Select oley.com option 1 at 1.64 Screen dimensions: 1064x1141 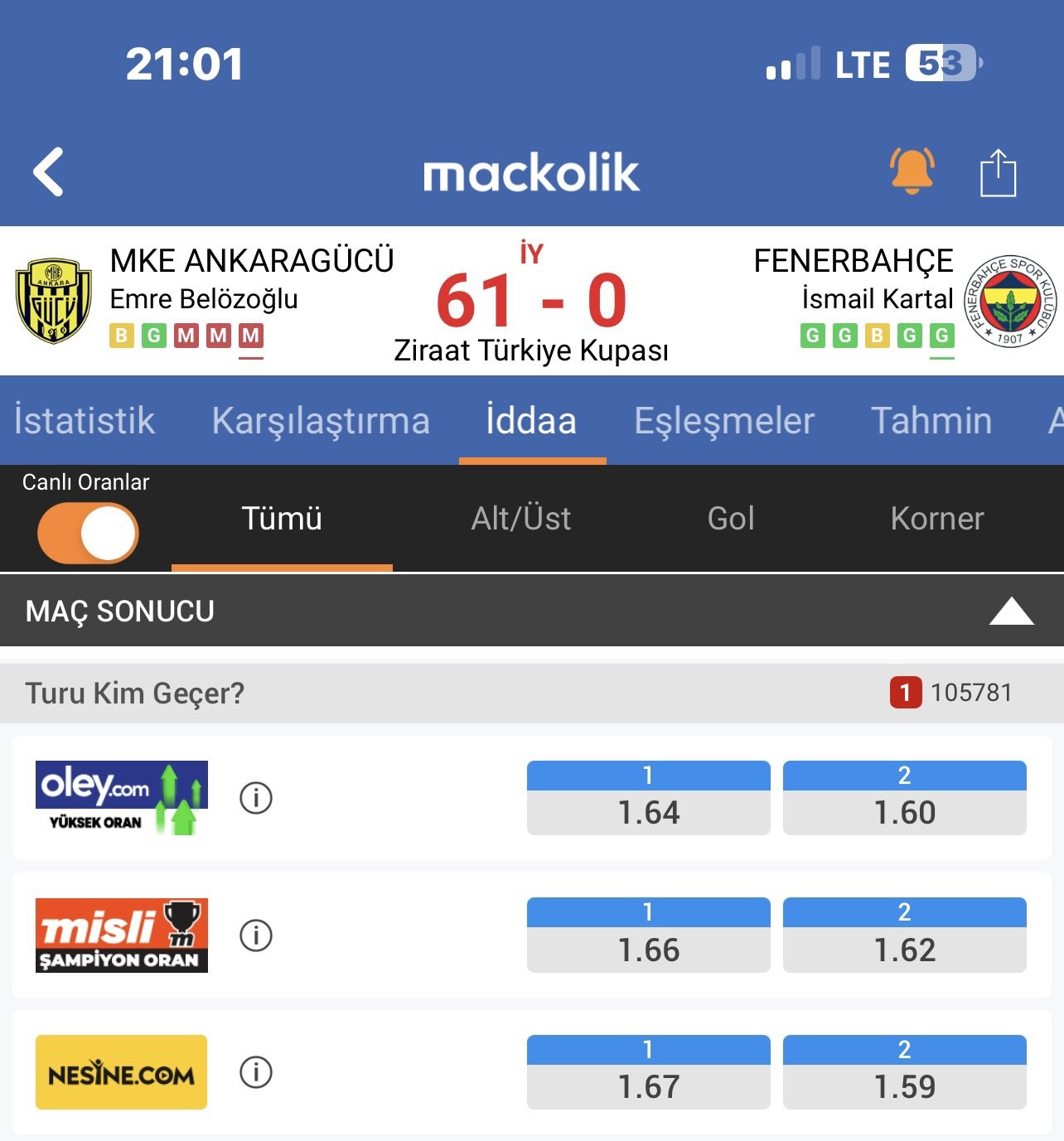point(648,798)
